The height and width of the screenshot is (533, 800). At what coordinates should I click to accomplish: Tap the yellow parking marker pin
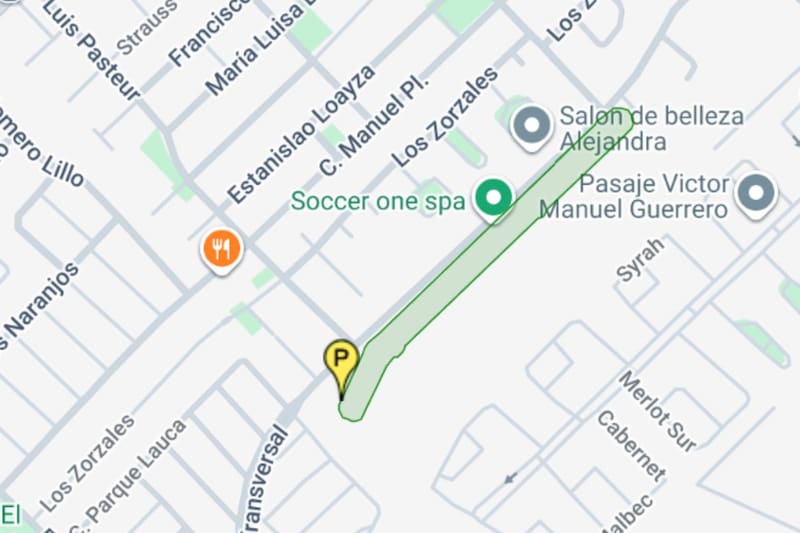342,362
